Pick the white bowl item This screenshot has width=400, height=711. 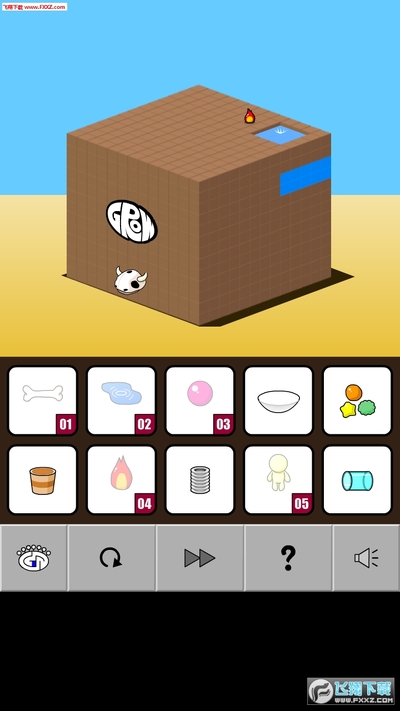coord(278,400)
